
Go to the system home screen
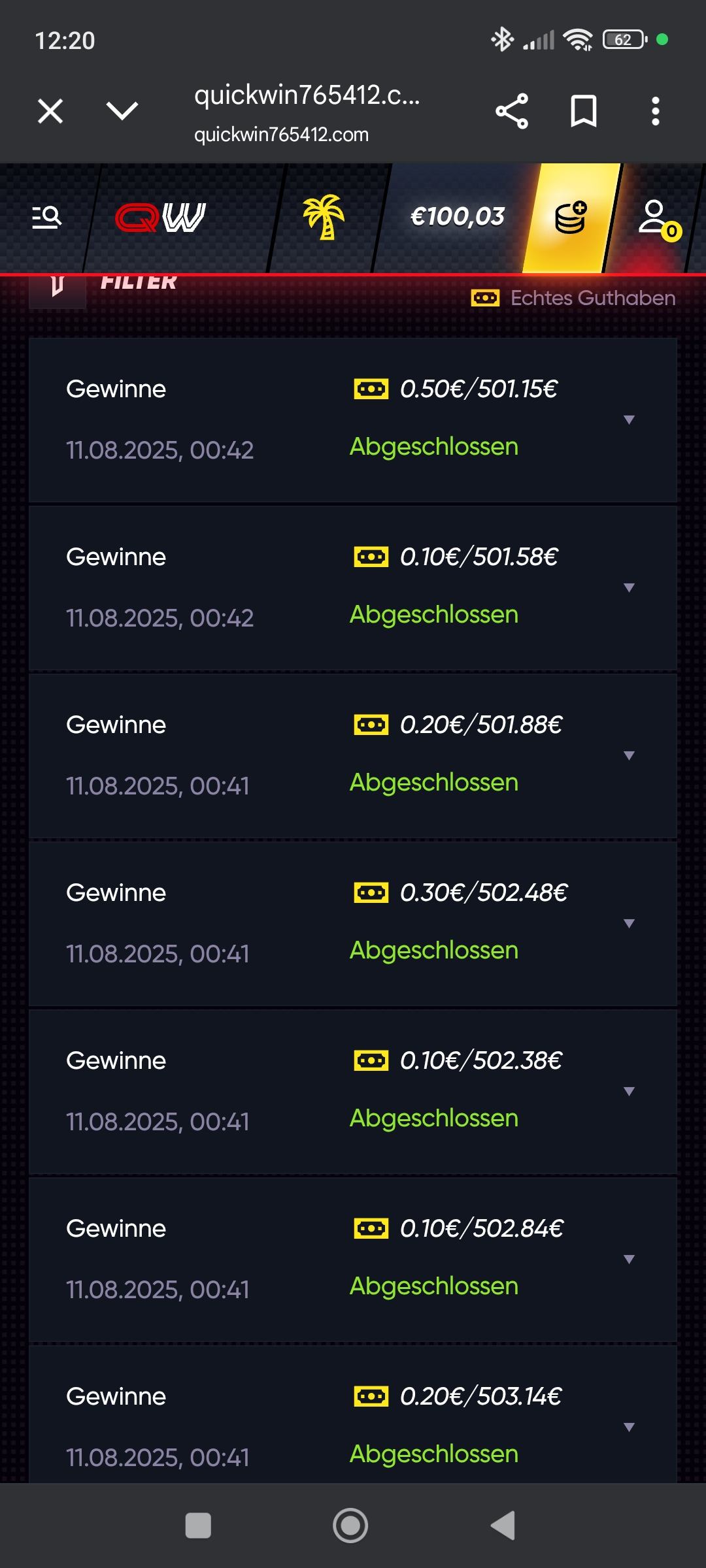(350, 1526)
